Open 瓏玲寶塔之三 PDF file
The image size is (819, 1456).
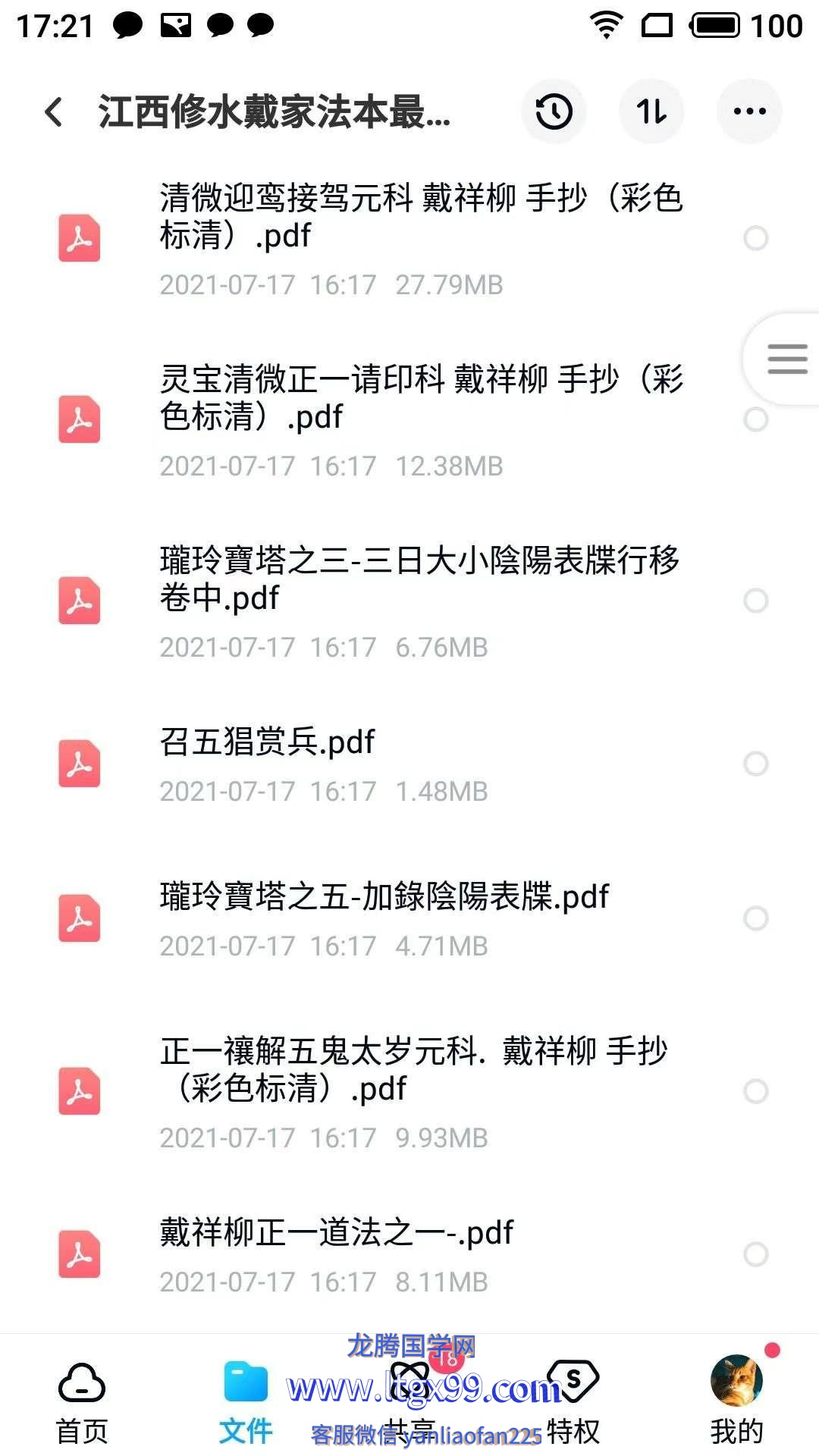click(x=419, y=579)
